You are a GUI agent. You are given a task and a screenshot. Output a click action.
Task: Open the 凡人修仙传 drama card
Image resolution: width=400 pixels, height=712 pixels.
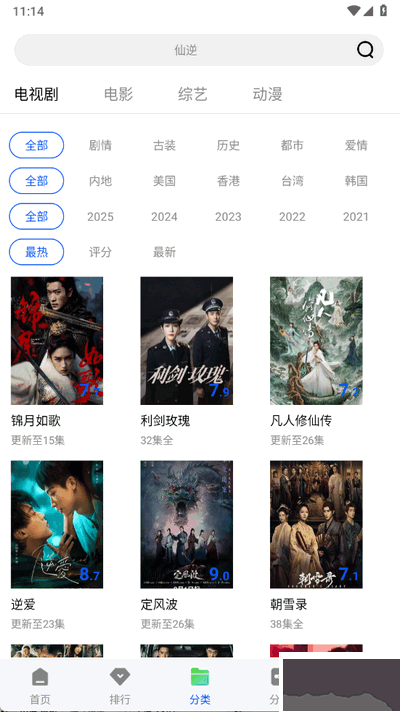tap(316, 361)
